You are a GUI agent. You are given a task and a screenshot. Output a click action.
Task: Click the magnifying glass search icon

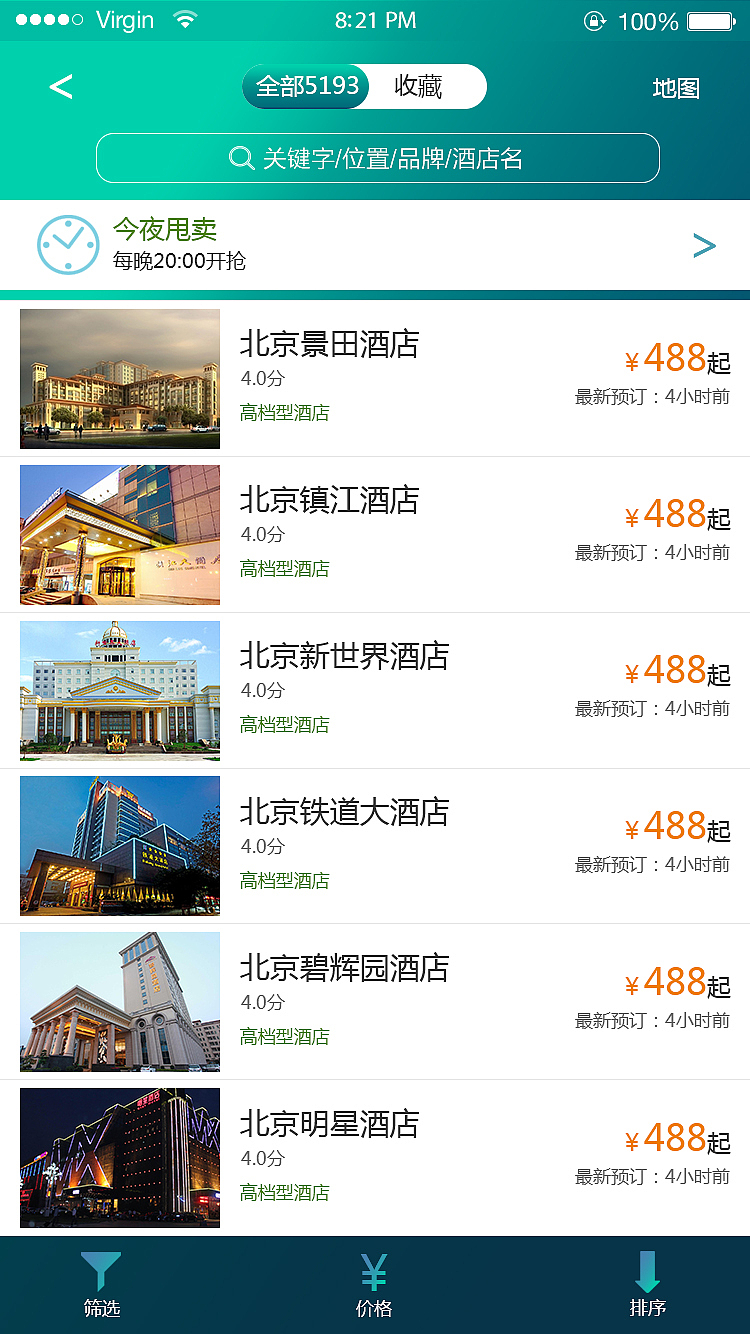tap(240, 157)
